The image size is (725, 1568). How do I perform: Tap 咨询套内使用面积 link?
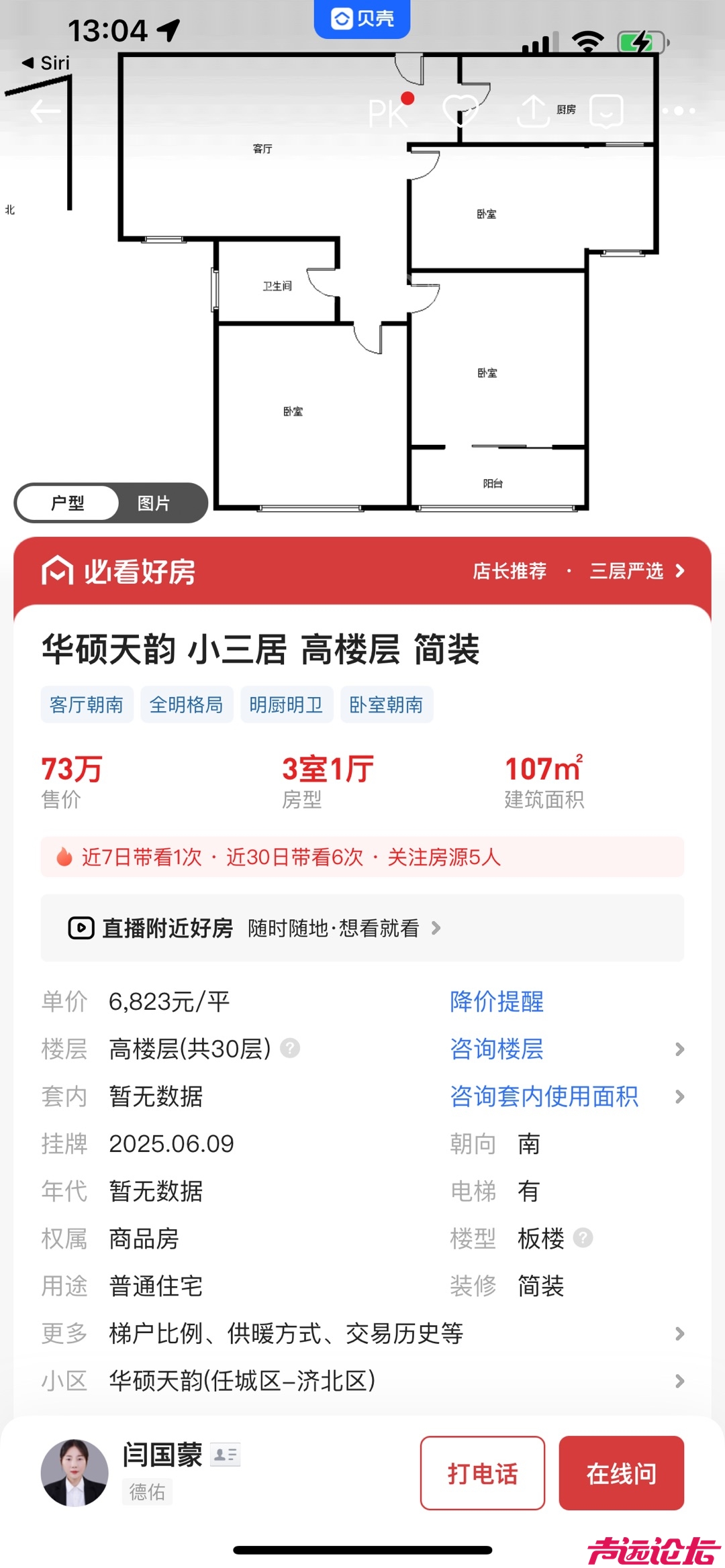(544, 1096)
